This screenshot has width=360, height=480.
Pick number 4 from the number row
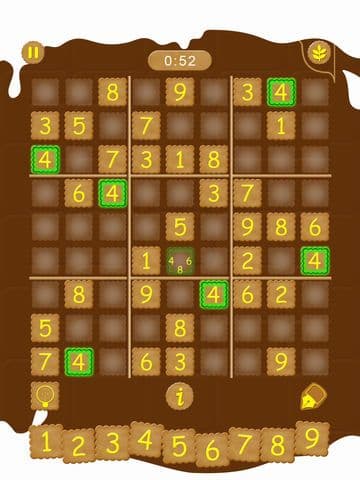tap(146, 439)
